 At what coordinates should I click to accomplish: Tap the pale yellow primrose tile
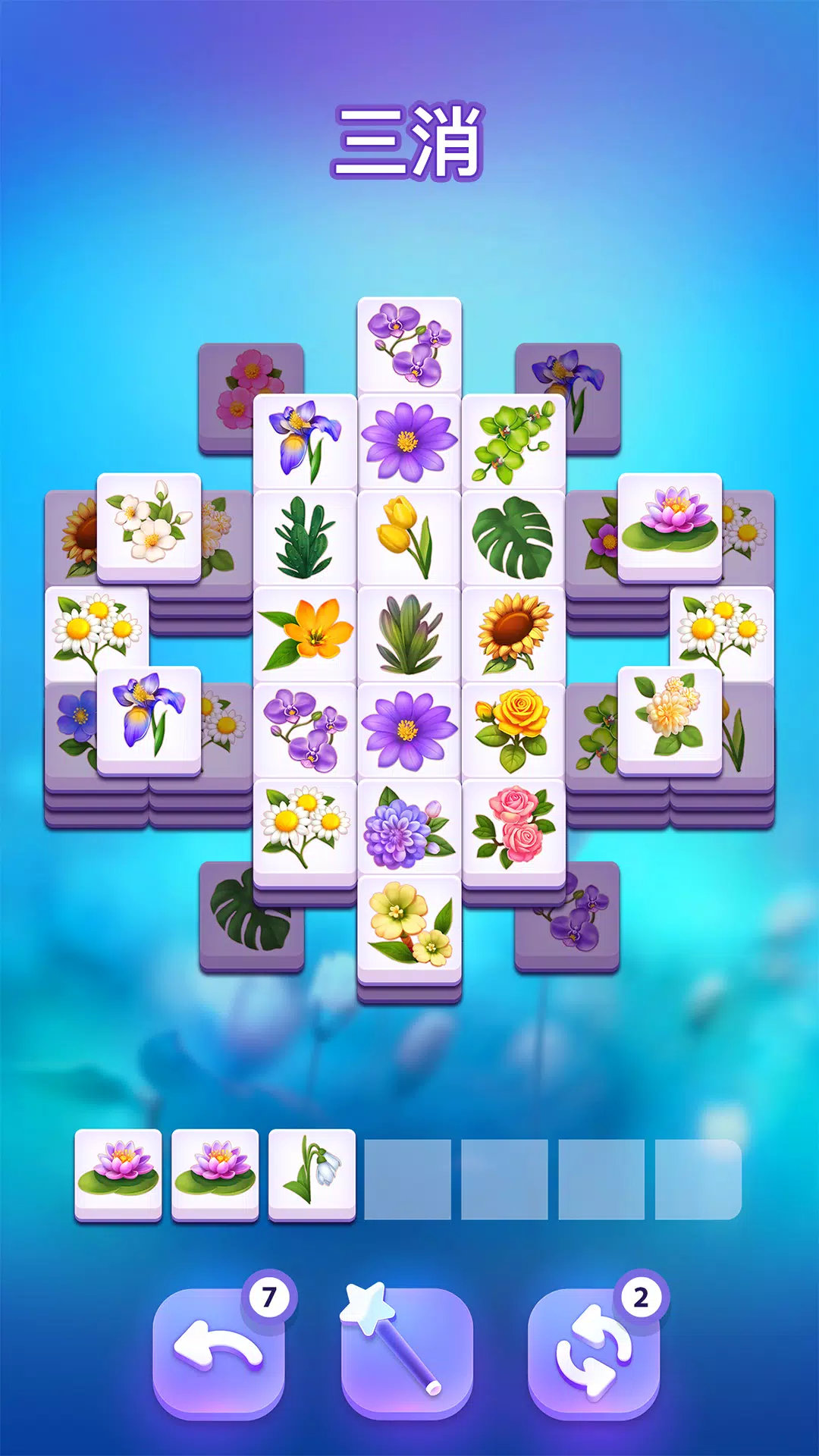(x=409, y=924)
